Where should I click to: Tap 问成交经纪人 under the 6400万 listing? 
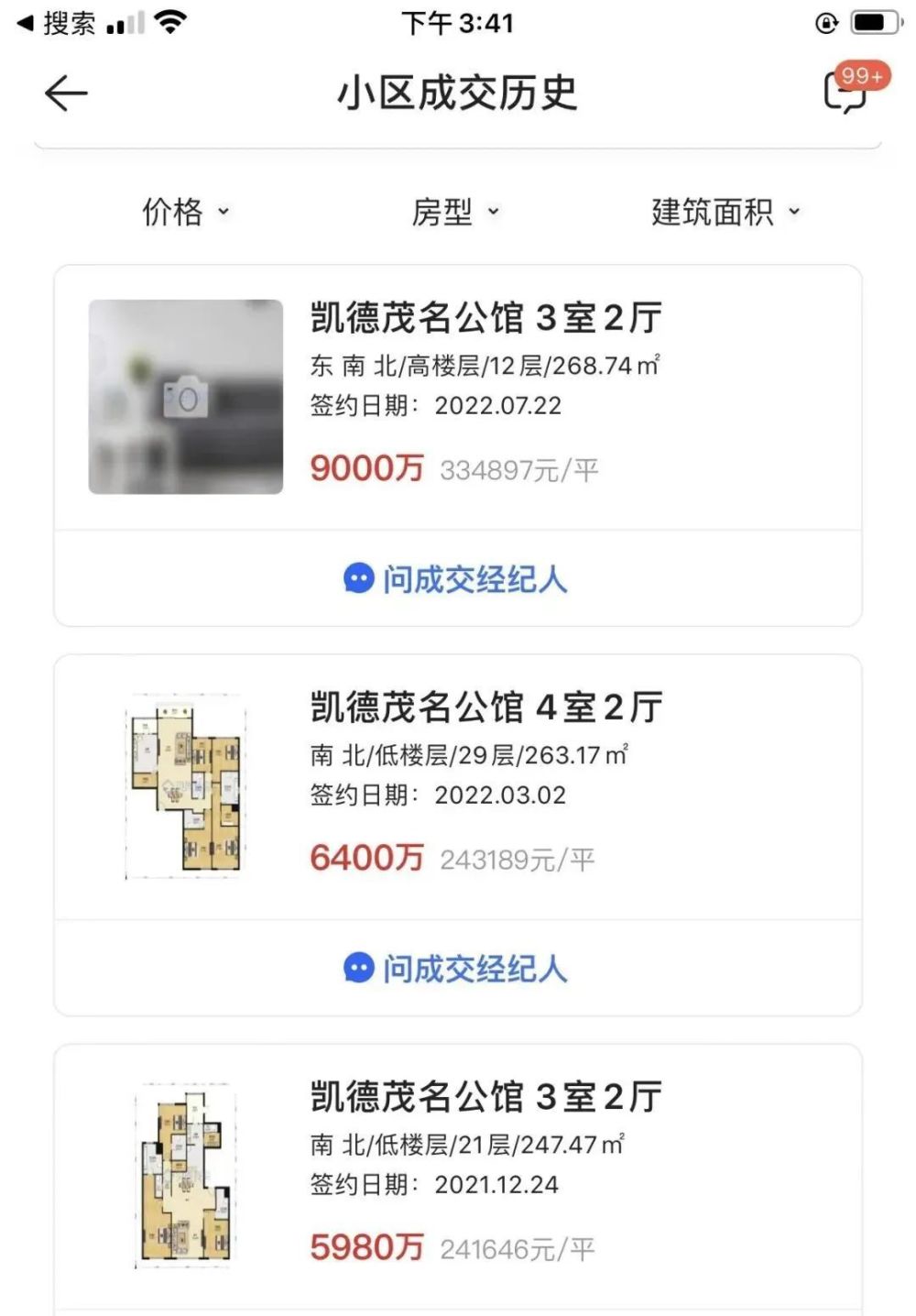pyautogui.click(x=456, y=969)
